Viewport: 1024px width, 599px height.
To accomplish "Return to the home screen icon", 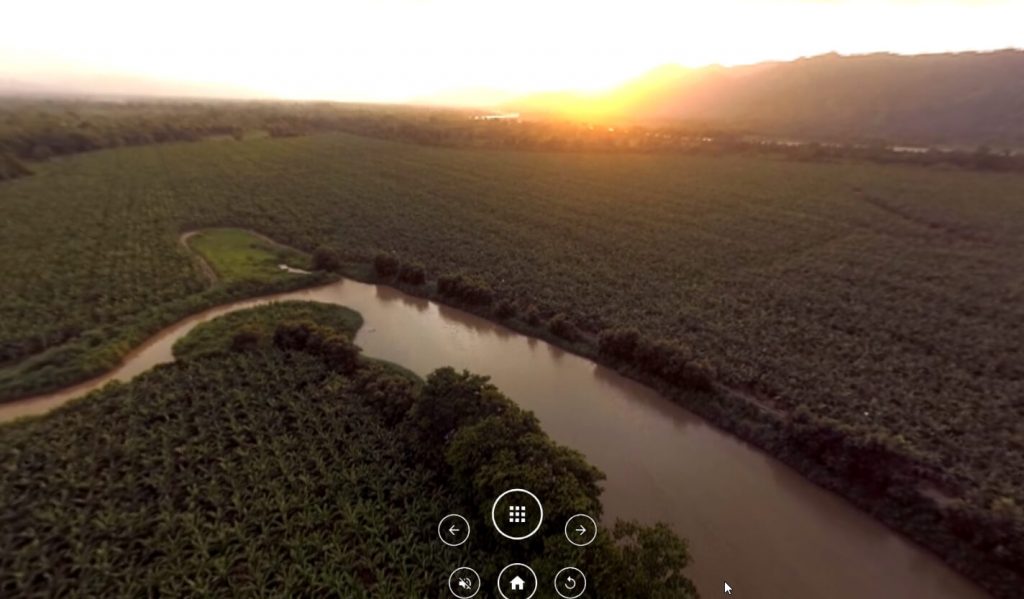I will 517,582.
